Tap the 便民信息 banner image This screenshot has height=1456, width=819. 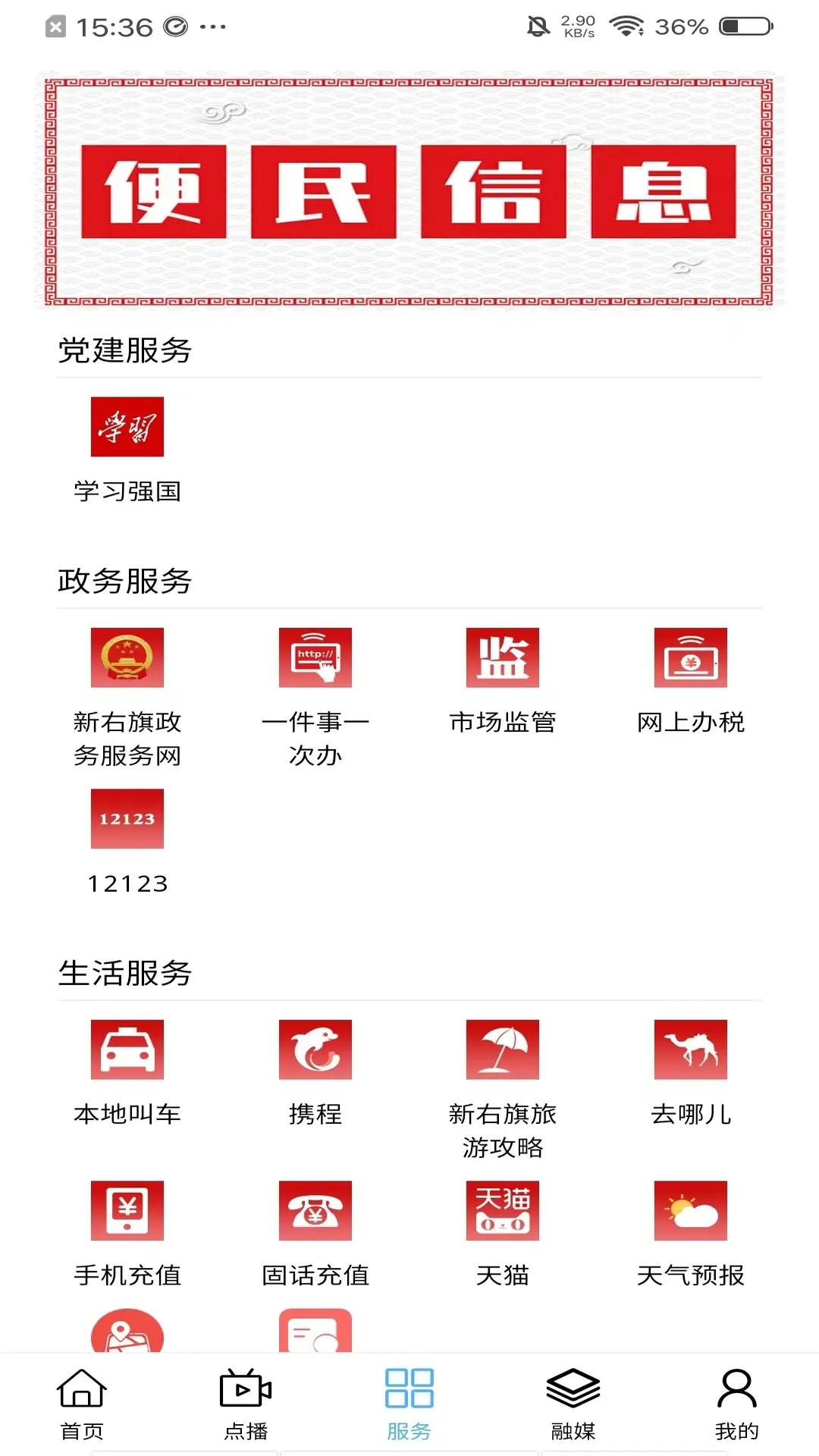(409, 190)
